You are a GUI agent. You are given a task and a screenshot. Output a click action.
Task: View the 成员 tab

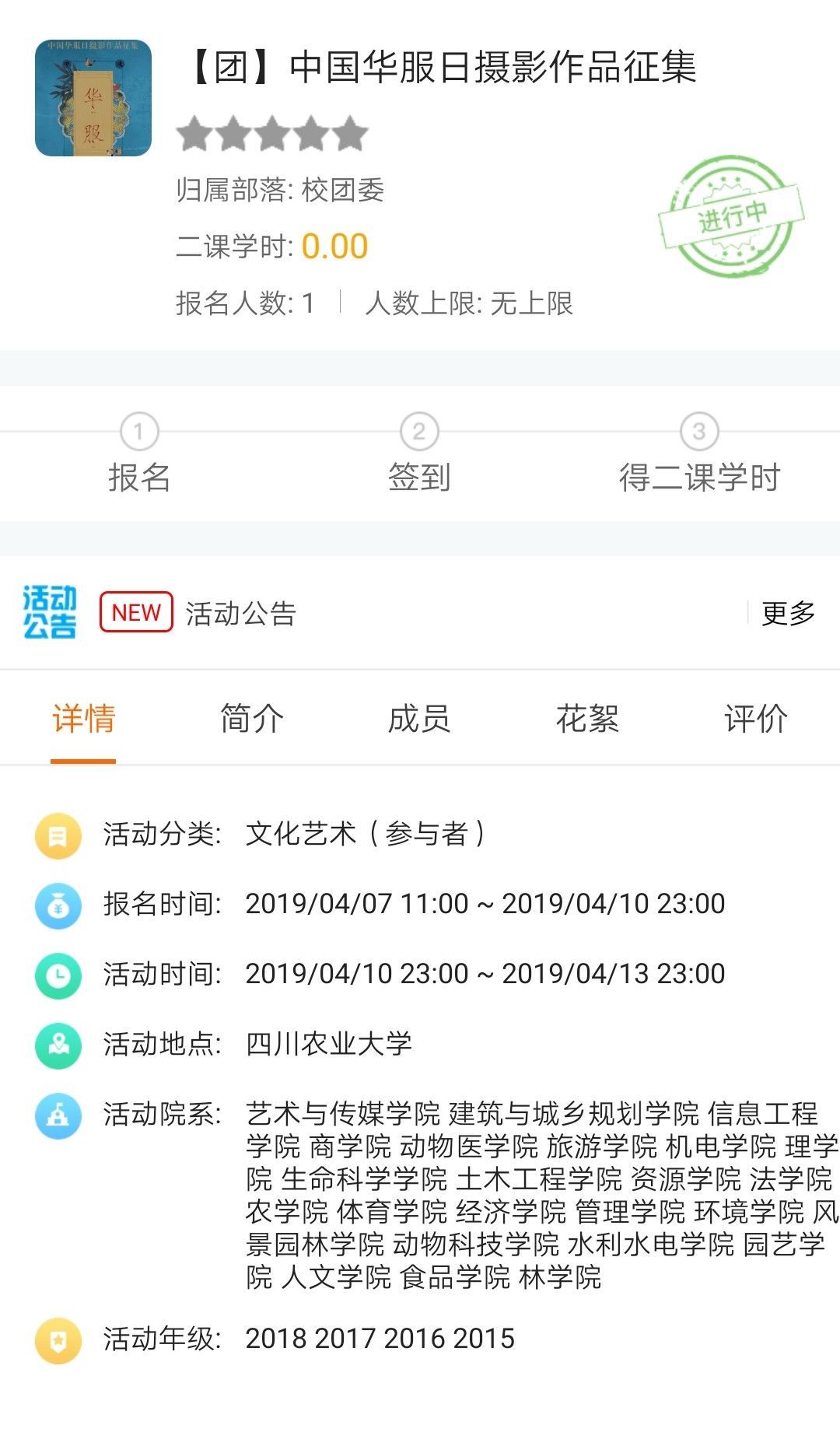[x=419, y=719]
